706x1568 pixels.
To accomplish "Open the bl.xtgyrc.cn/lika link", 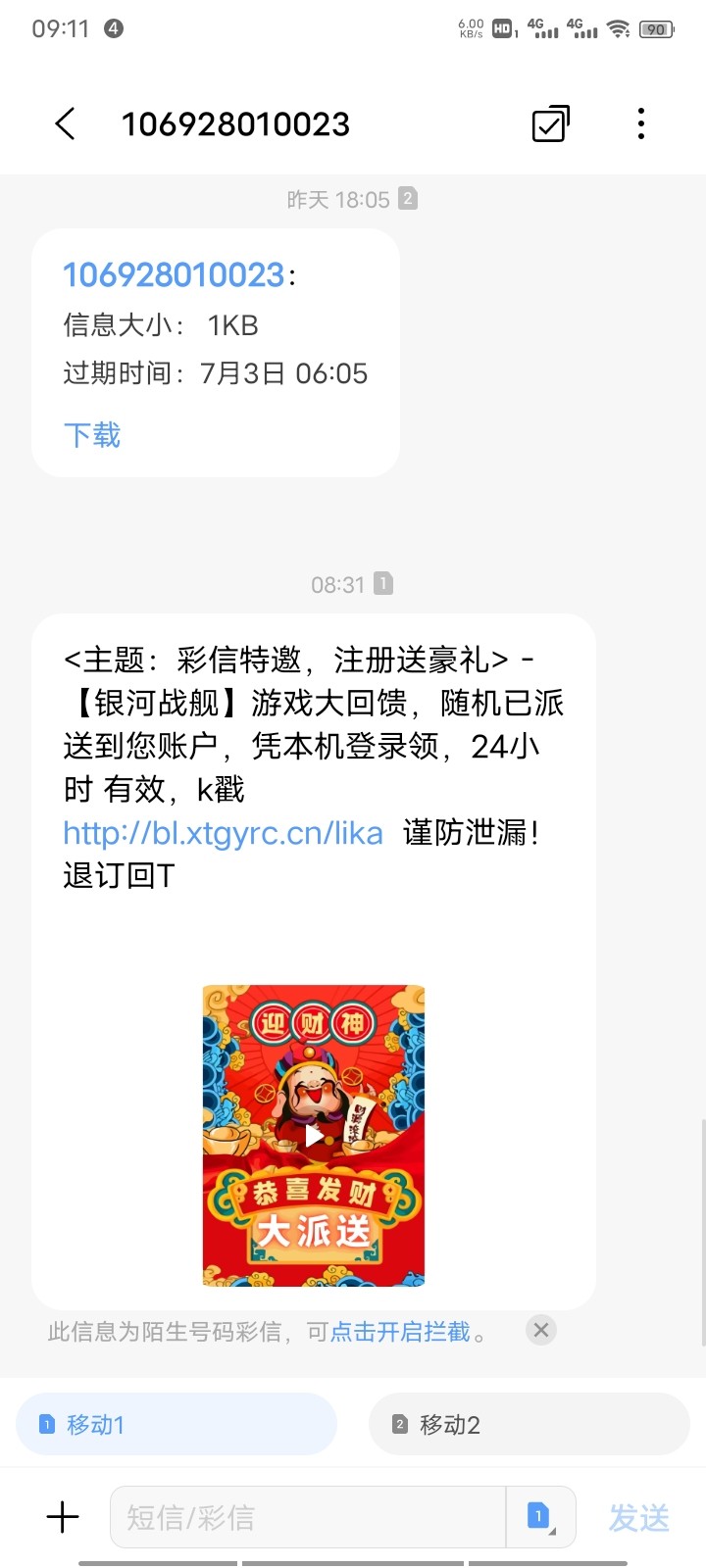I will click(x=223, y=833).
